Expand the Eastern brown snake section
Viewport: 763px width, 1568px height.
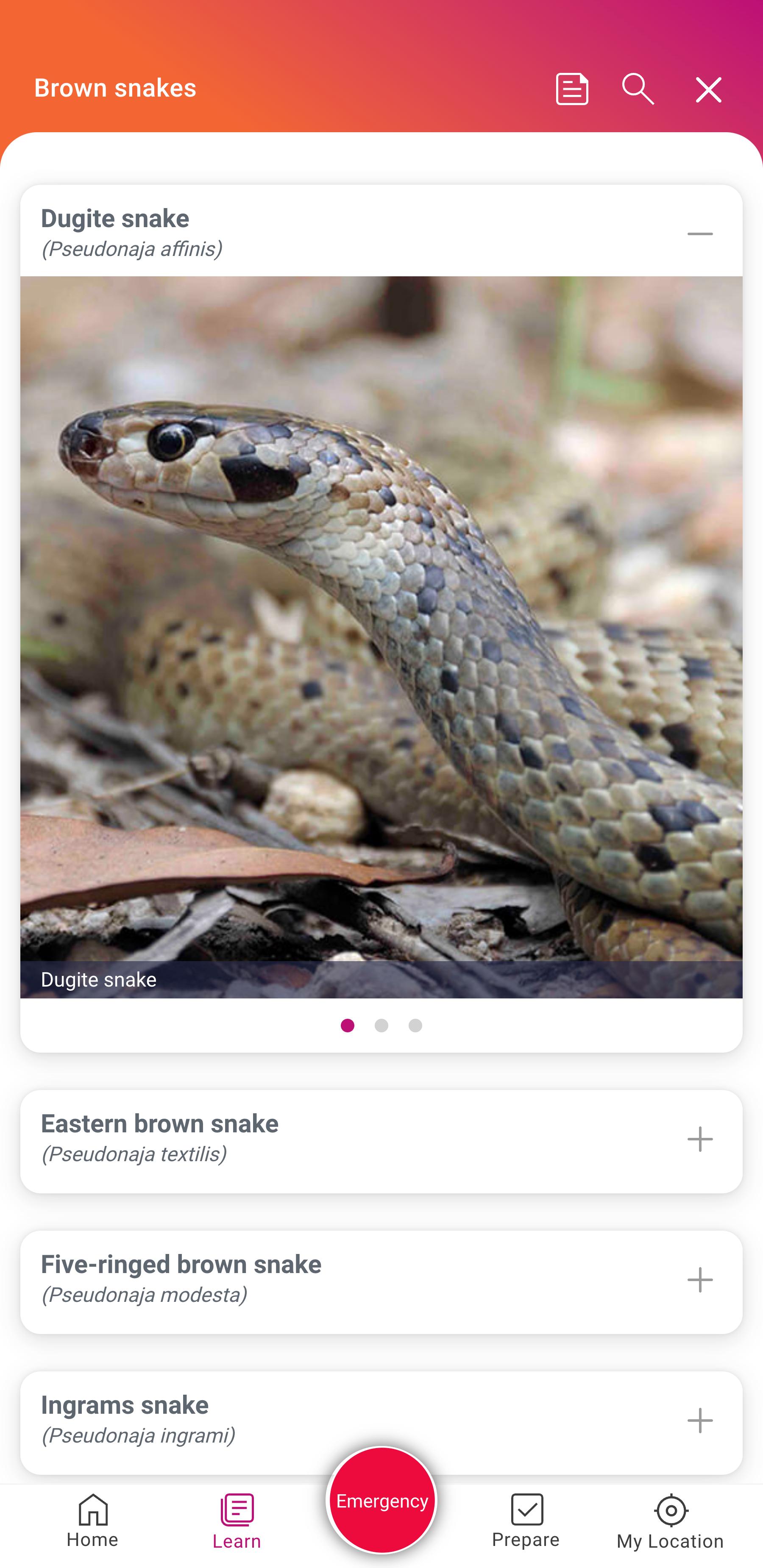coord(700,1140)
